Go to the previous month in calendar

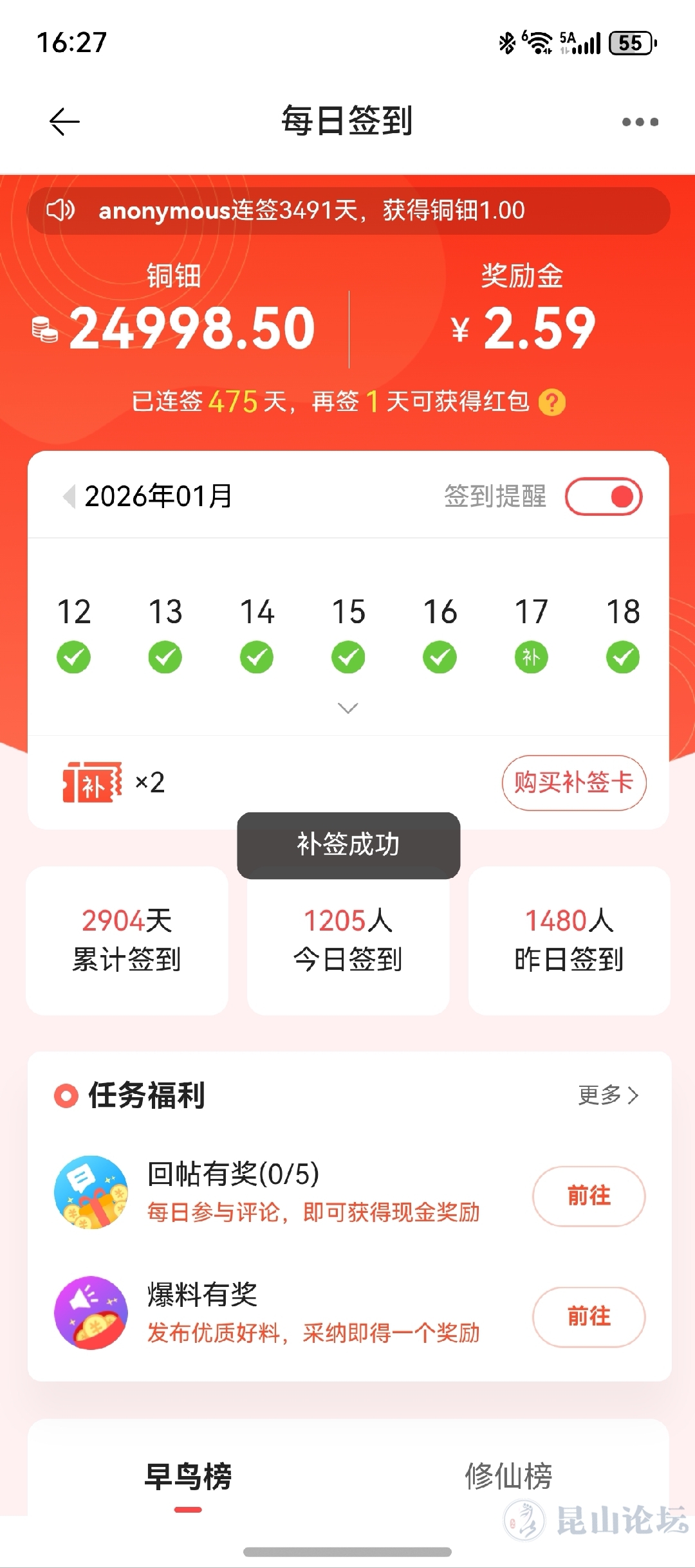(x=69, y=497)
